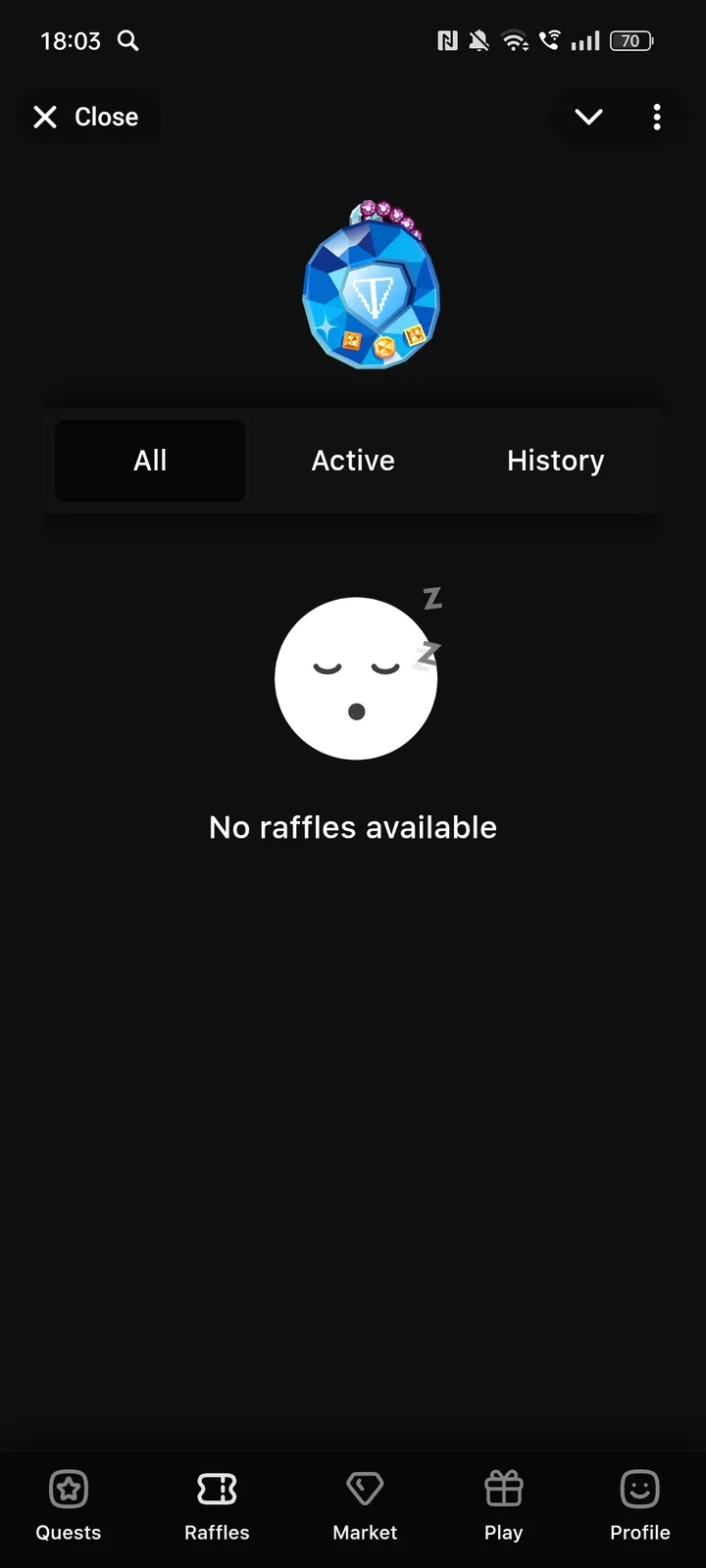Tap the Wi-Fi icon in the status bar
This screenshot has height=1568, width=706.
(x=514, y=41)
